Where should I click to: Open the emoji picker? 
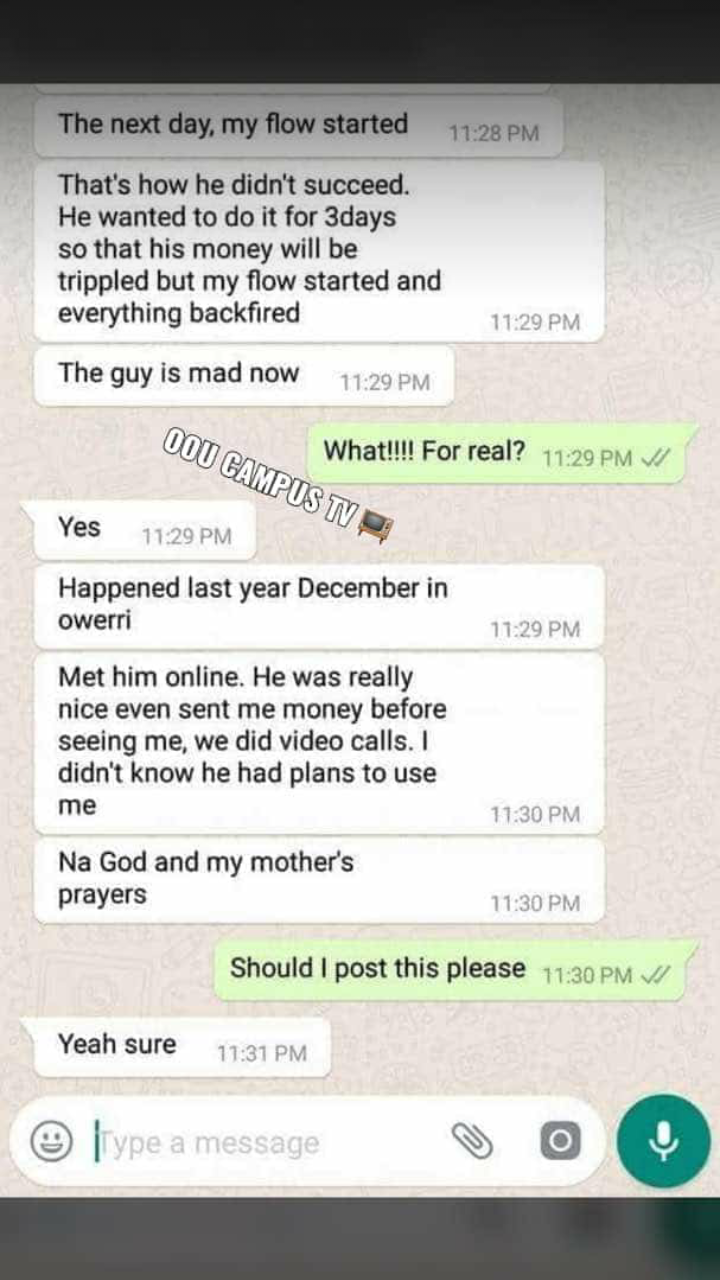pyautogui.click(x=51, y=1141)
